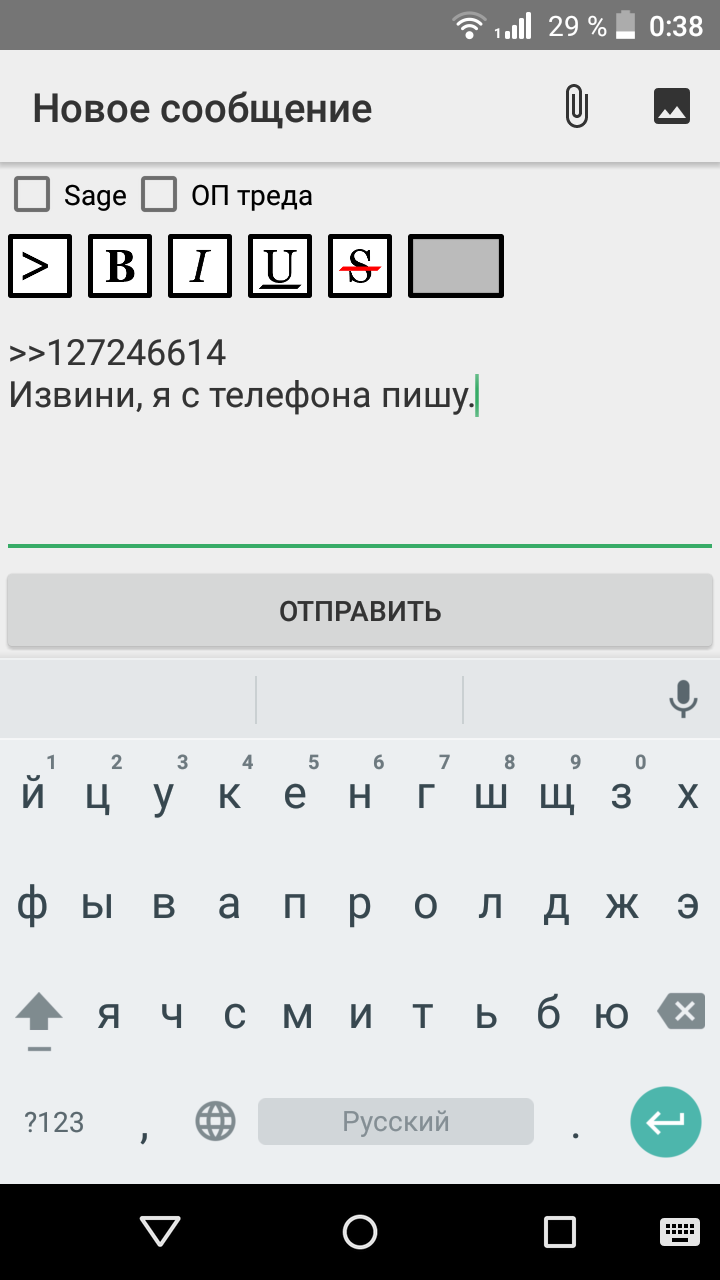Apply strikethrough with the S button

click(x=360, y=266)
